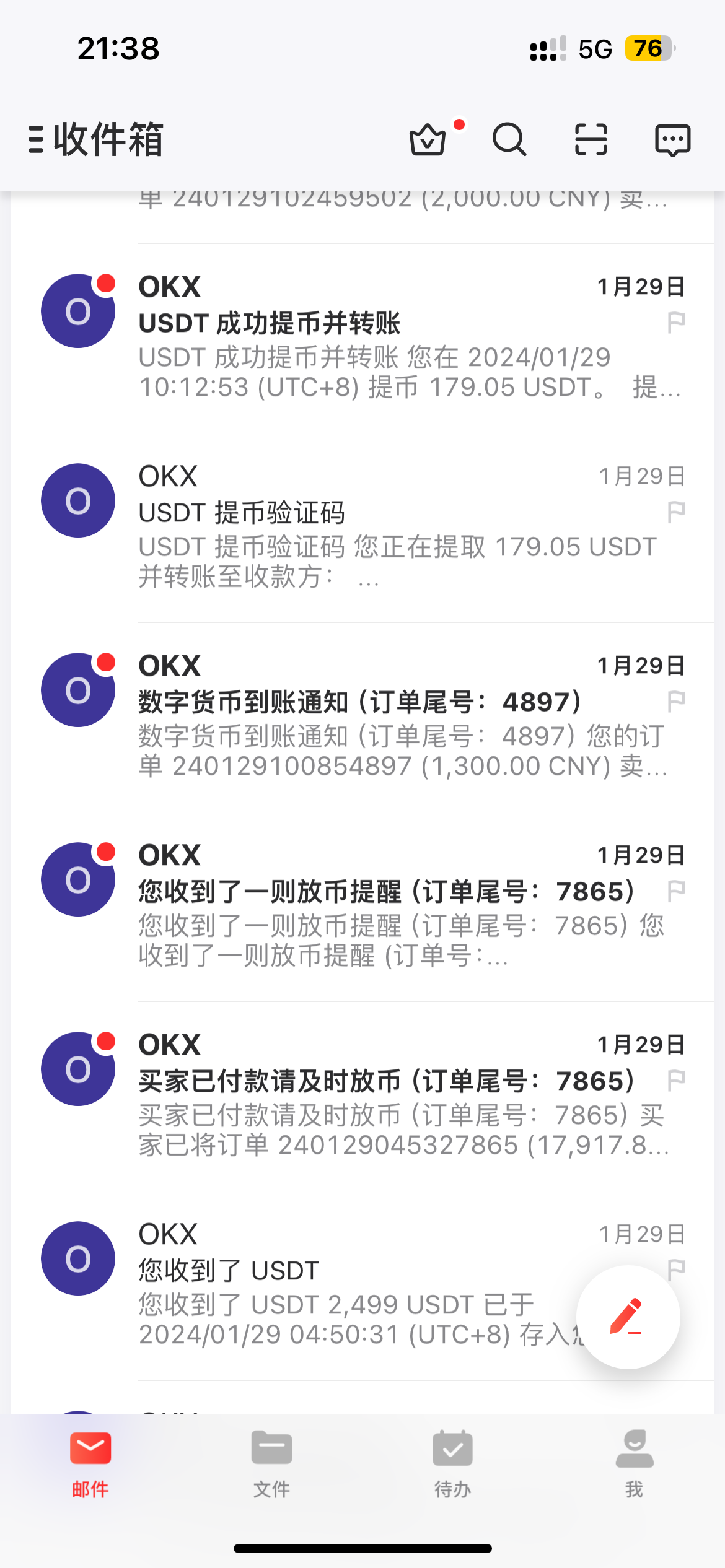
Task: Flag the USDT 成功提币并转账 email
Action: pyautogui.click(x=676, y=323)
